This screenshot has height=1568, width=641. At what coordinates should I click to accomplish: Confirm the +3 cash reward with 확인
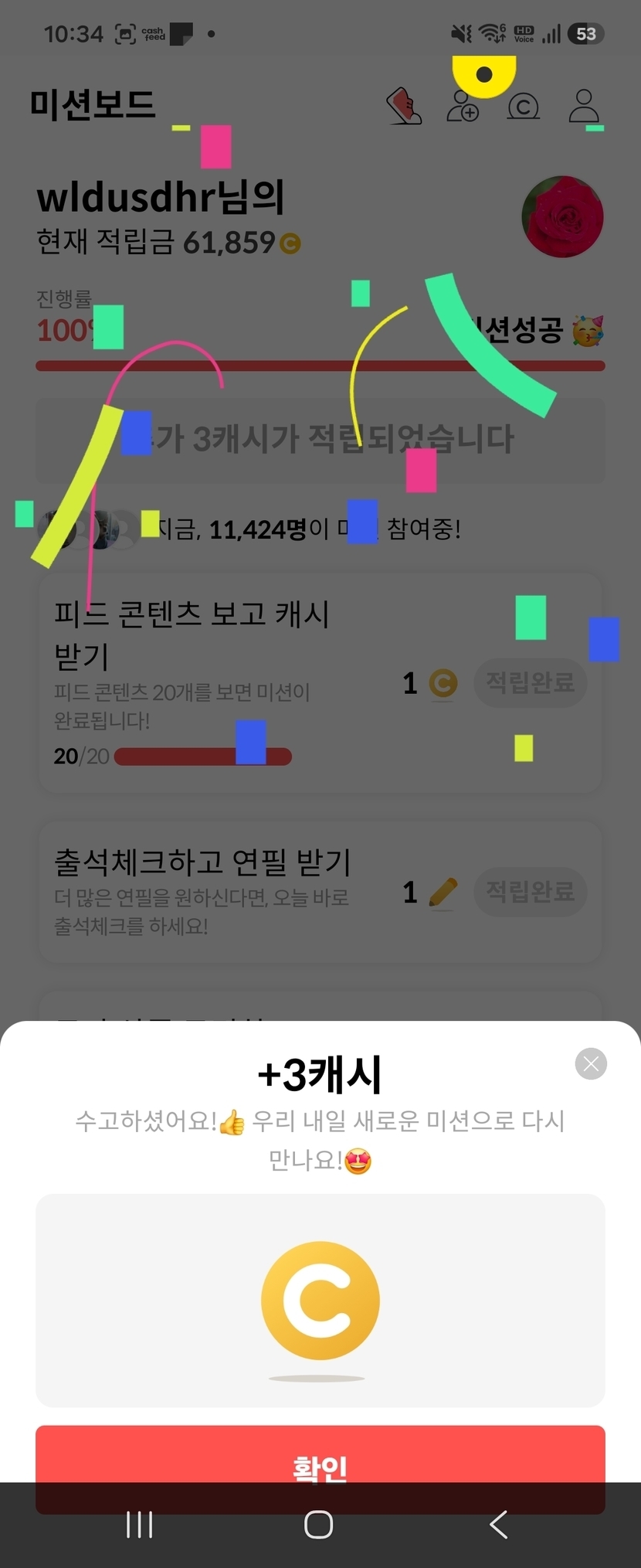pos(320,1468)
